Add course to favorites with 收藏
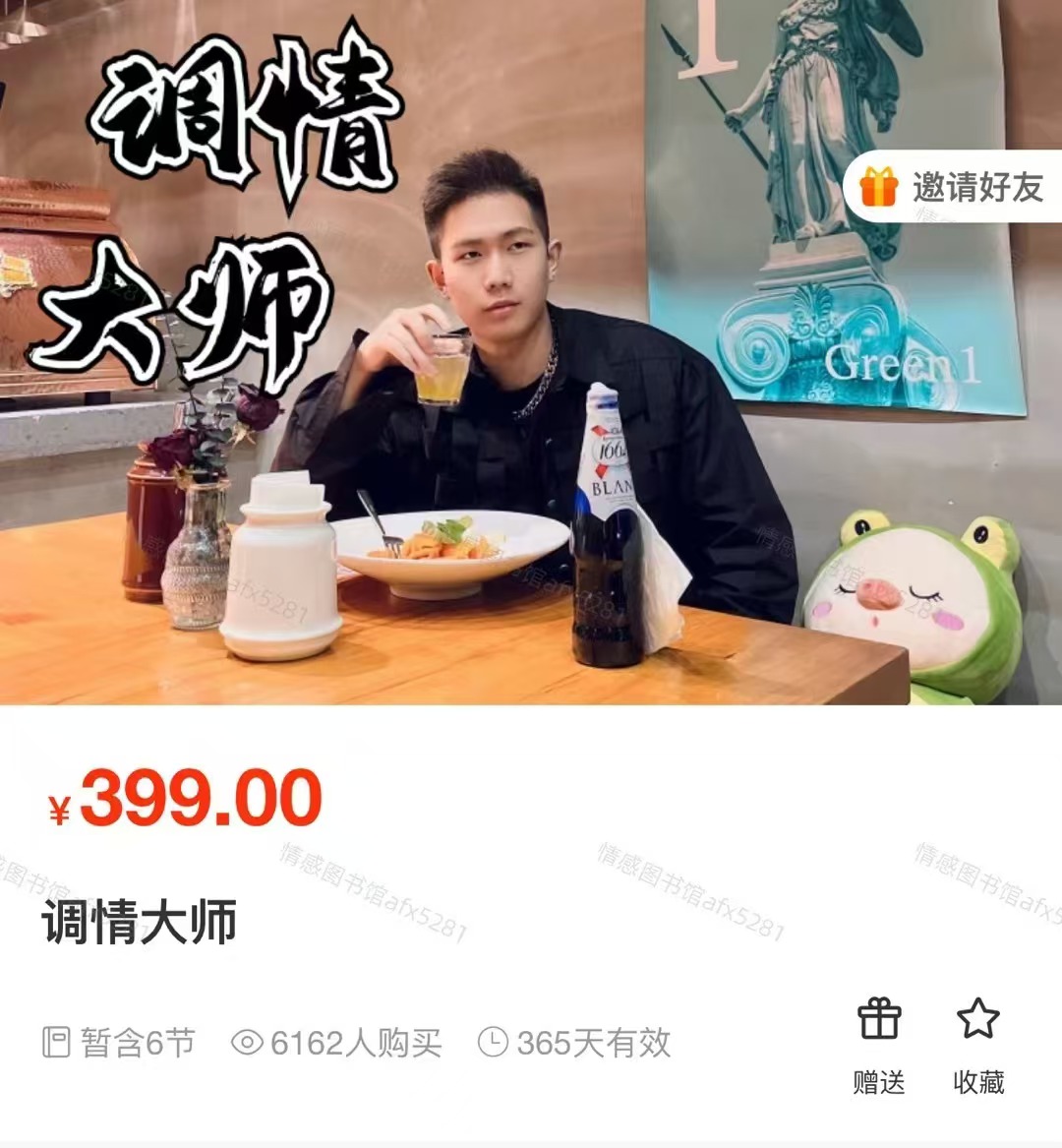The width and height of the screenshot is (1062, 1148). 978,1045
